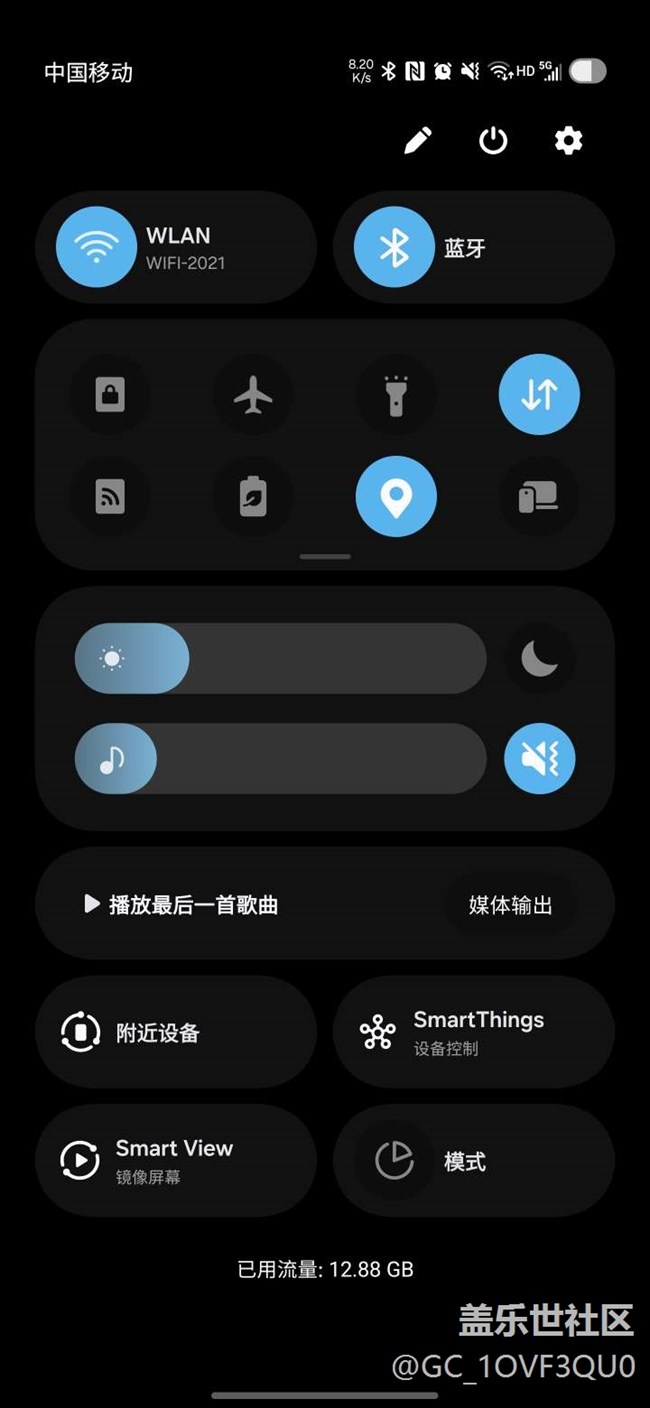The image size is (650, 1408).
Task: Toggle the mute sound button
Action: point(539,759)
